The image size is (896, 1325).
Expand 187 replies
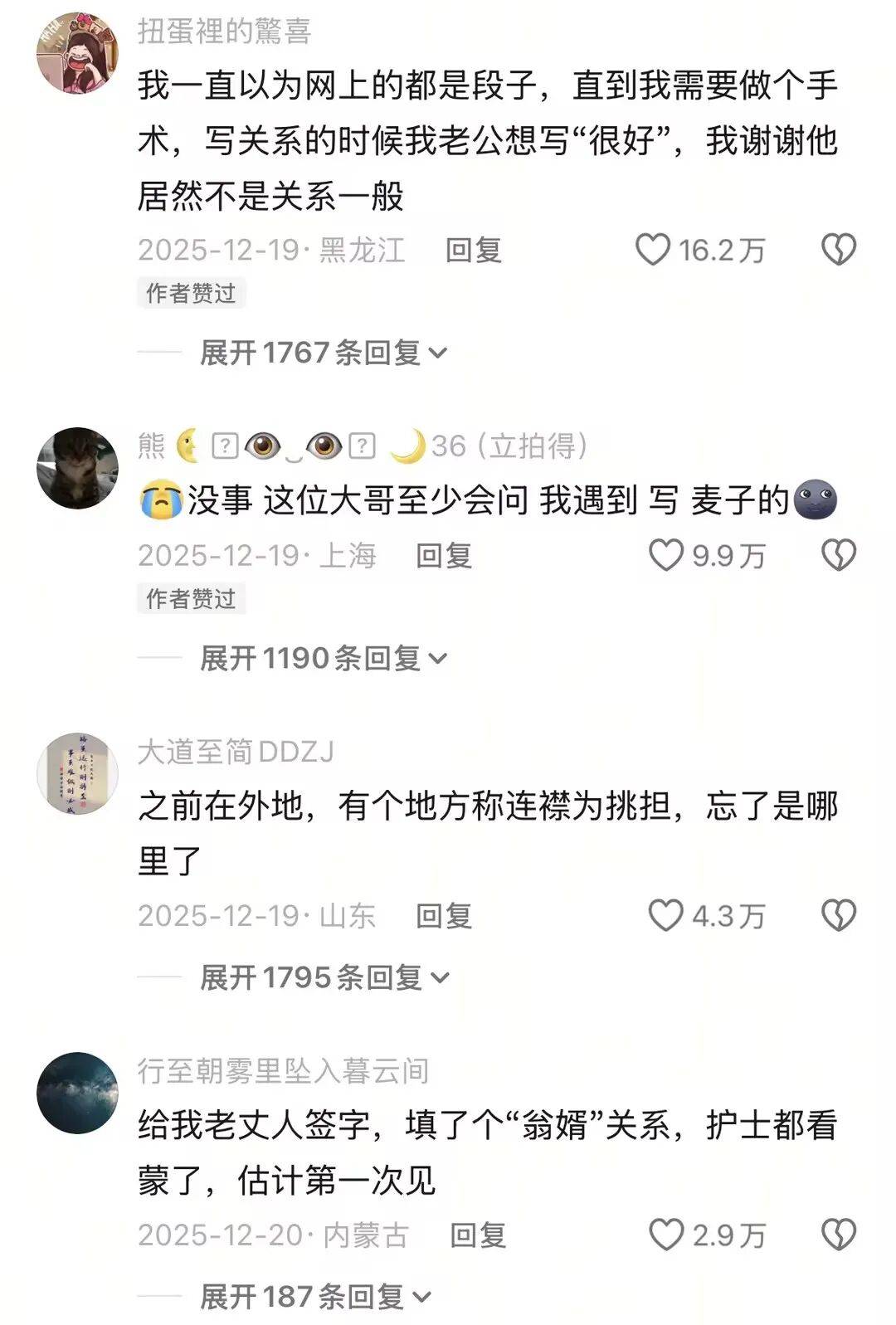(x=315, y=1296)
